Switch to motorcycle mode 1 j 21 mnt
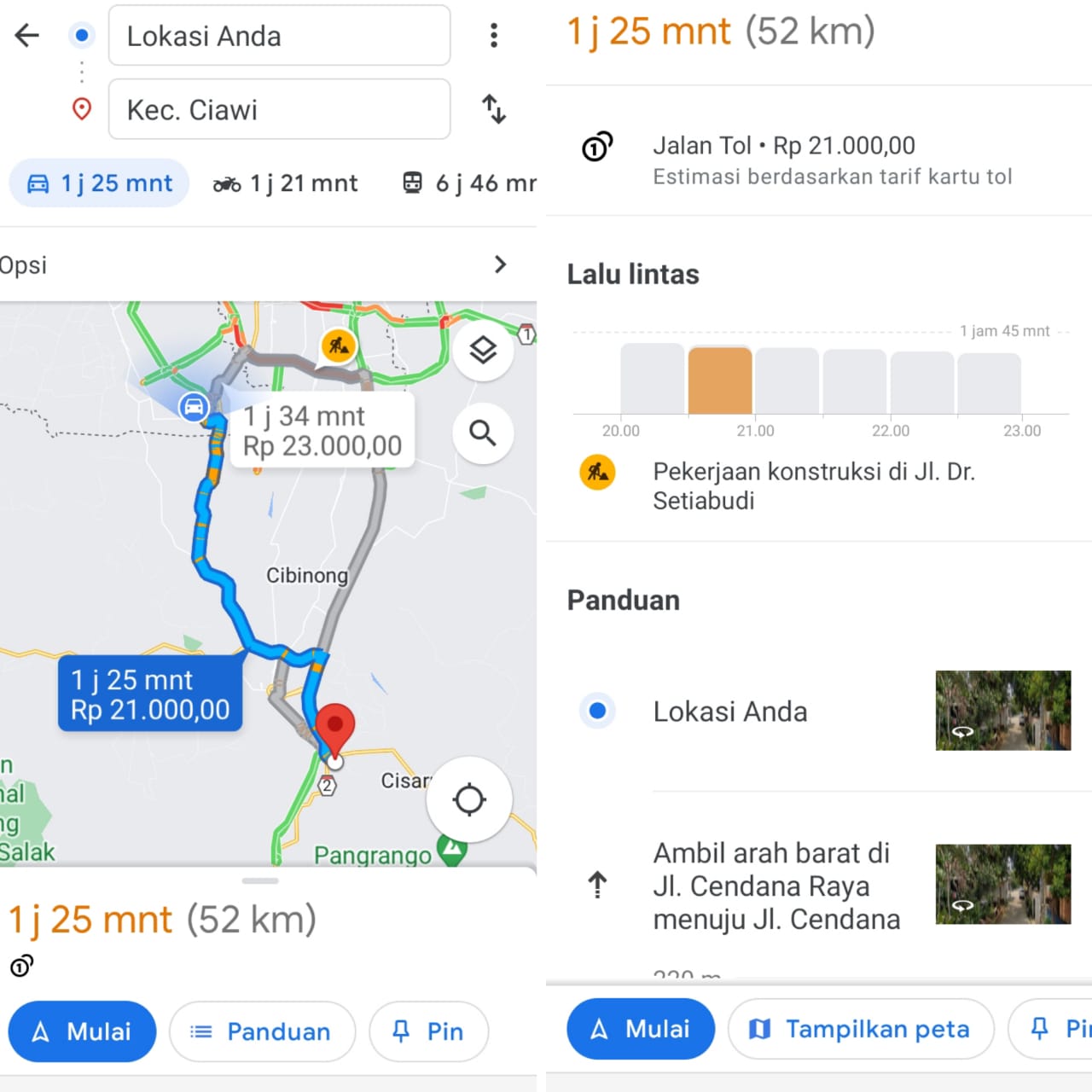Image resolution: width=1092 pixels, height=1092 pixels. pos(286,183)
